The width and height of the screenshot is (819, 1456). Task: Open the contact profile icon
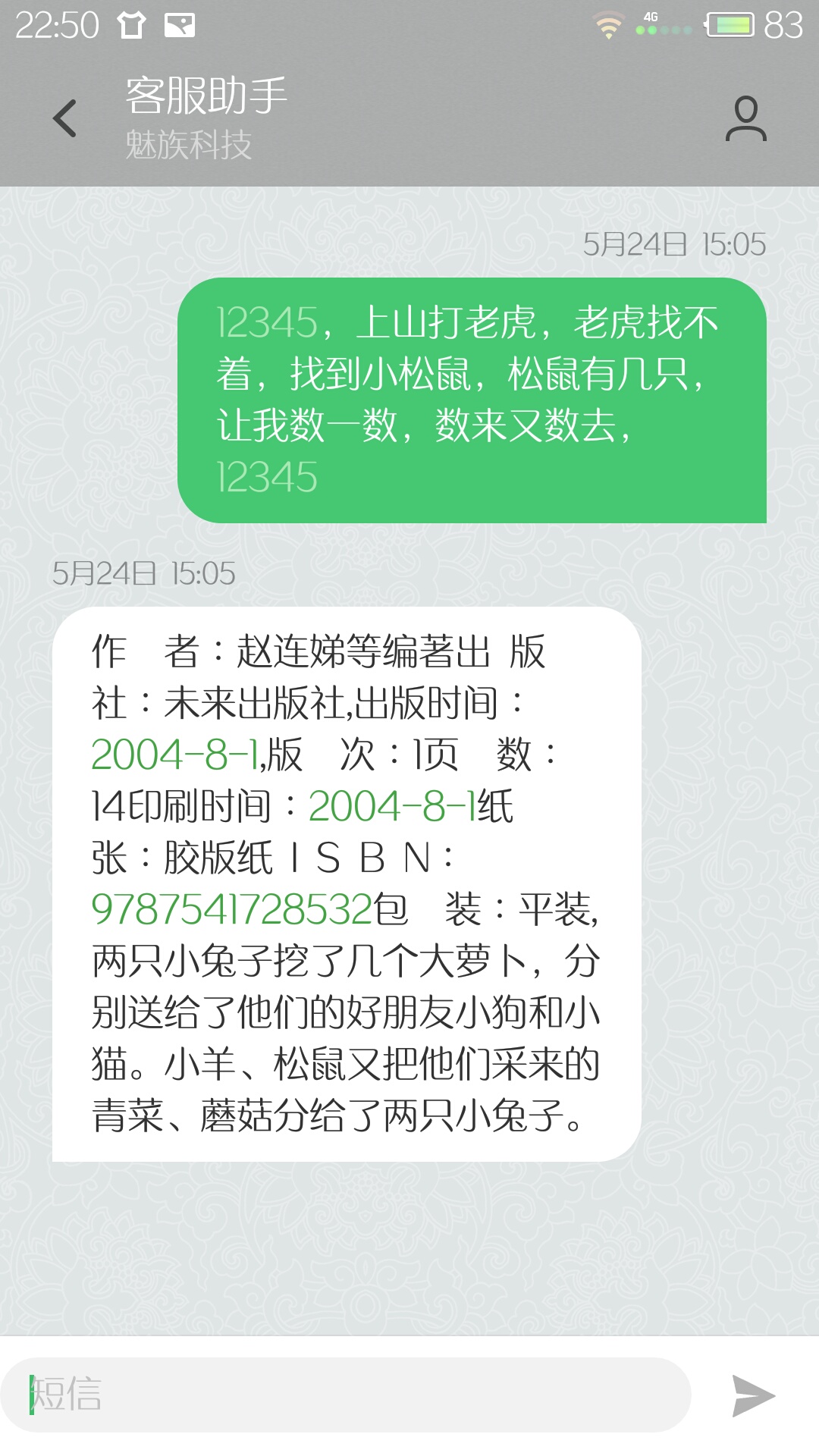click(746, 118)
